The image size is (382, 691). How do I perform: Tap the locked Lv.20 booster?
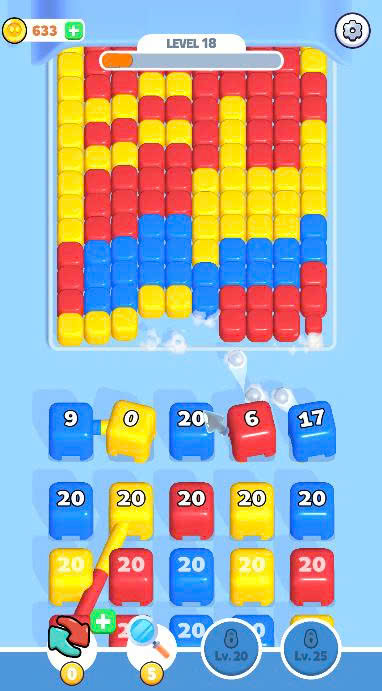[231, 649]
